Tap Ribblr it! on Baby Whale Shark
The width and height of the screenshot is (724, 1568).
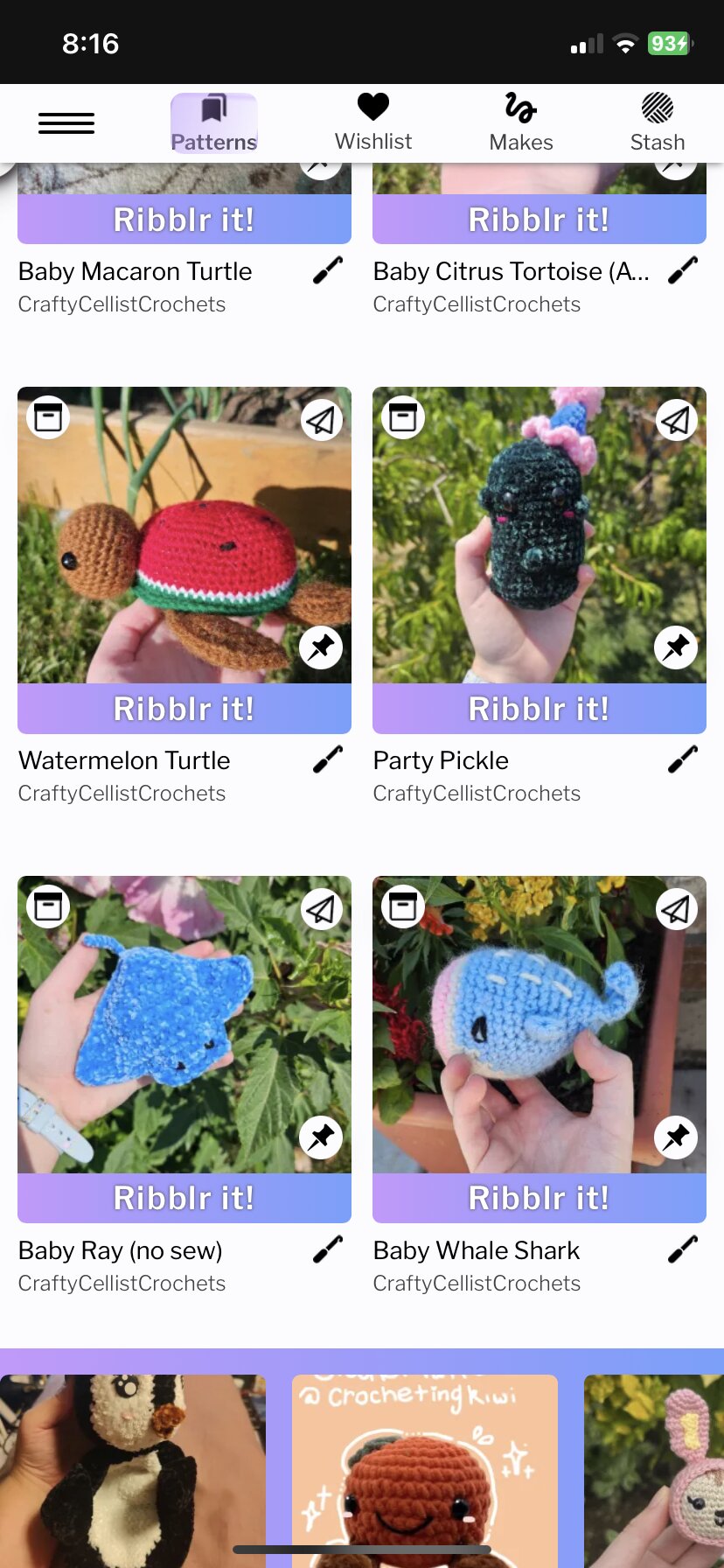(540, 1198)
